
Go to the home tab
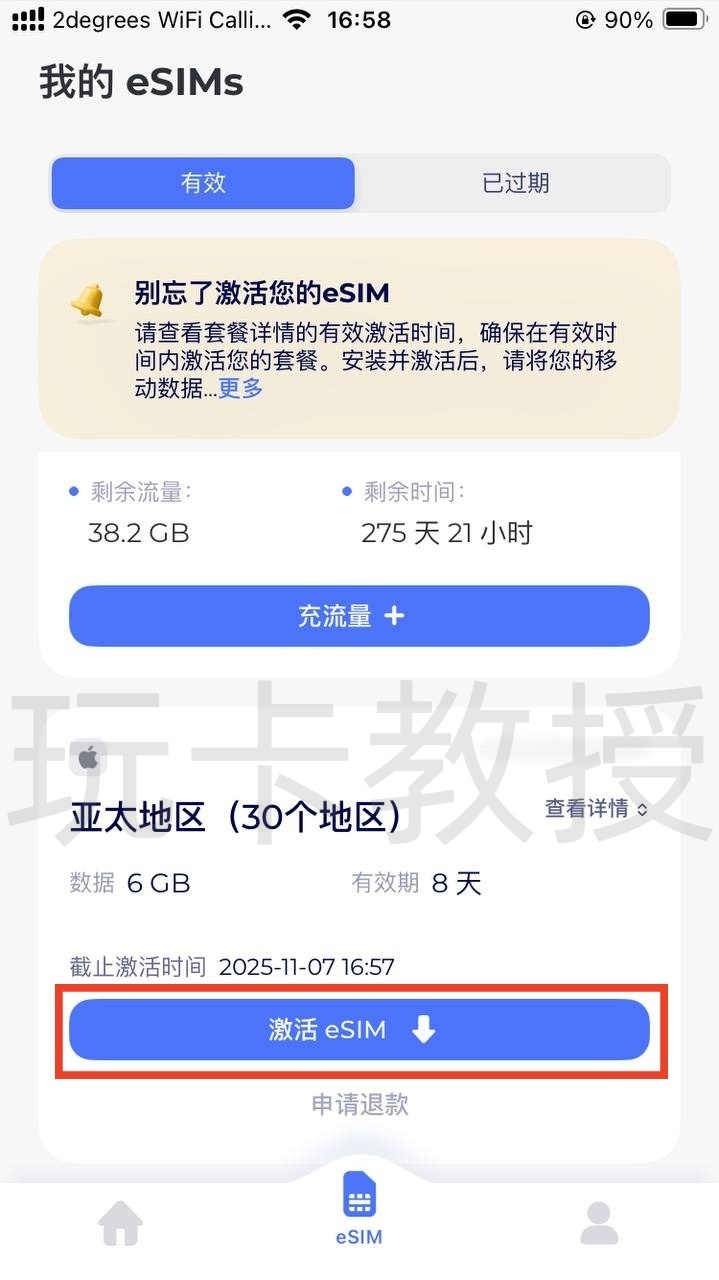pos(120,1222)
